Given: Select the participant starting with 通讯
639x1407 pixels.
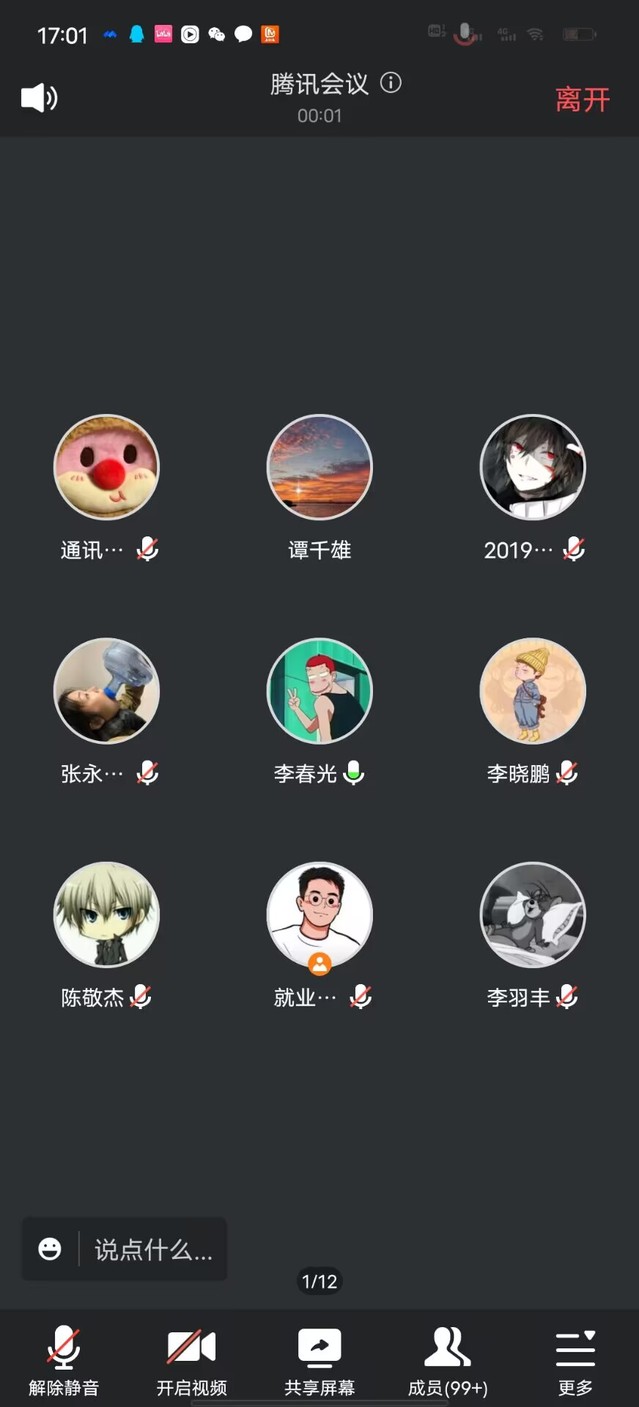Looking at the screenshot, I should tap(106, 468).
